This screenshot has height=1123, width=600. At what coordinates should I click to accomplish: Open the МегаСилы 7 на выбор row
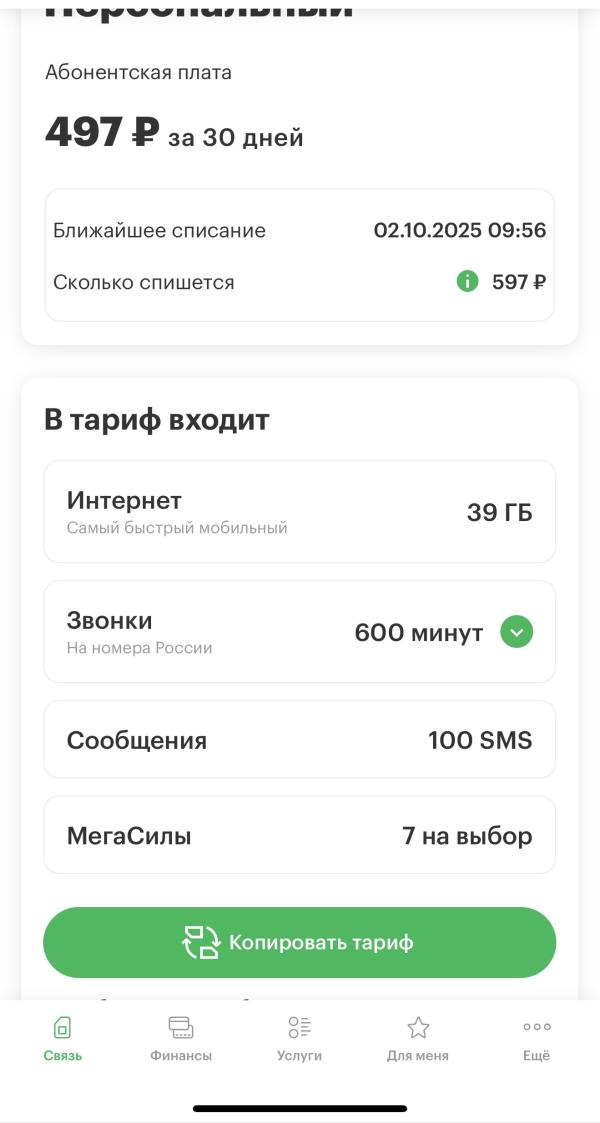pos(299,835)
